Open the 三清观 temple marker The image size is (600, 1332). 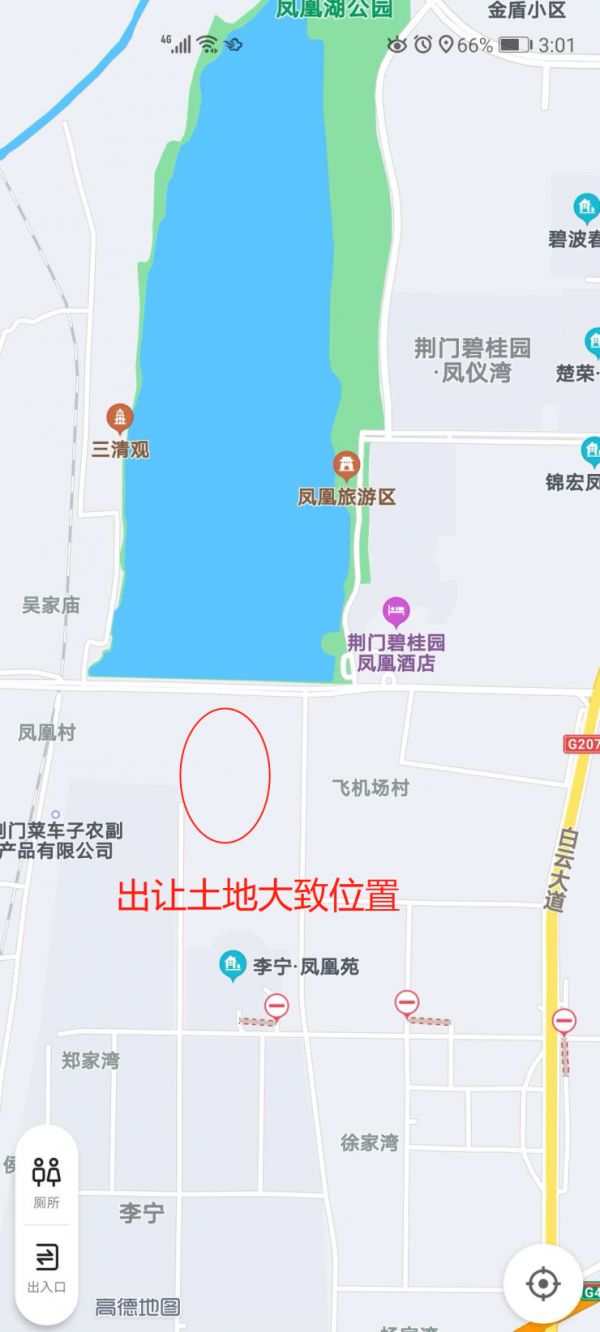pyautogui.click(x=120, y=418)
